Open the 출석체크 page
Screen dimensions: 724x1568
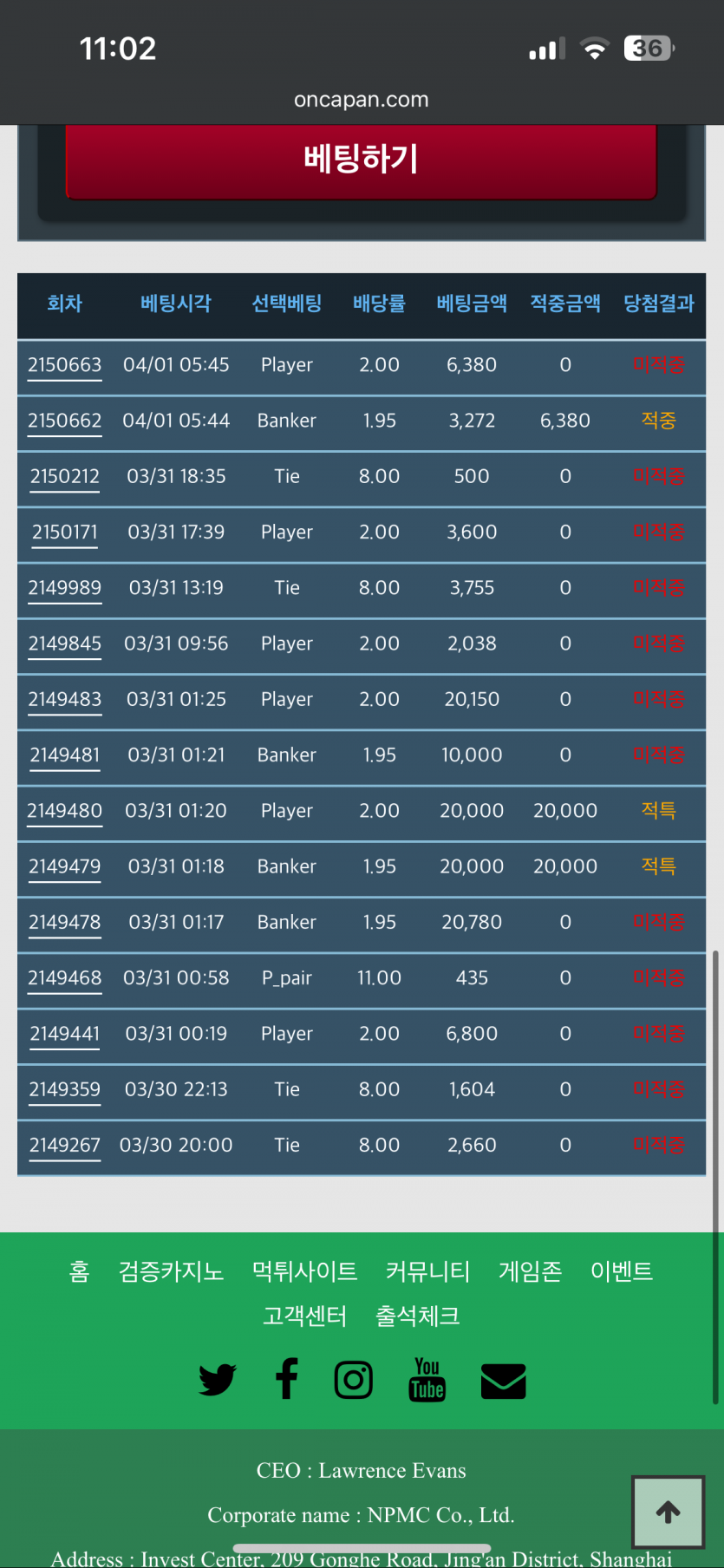(x=417, y=1316)
